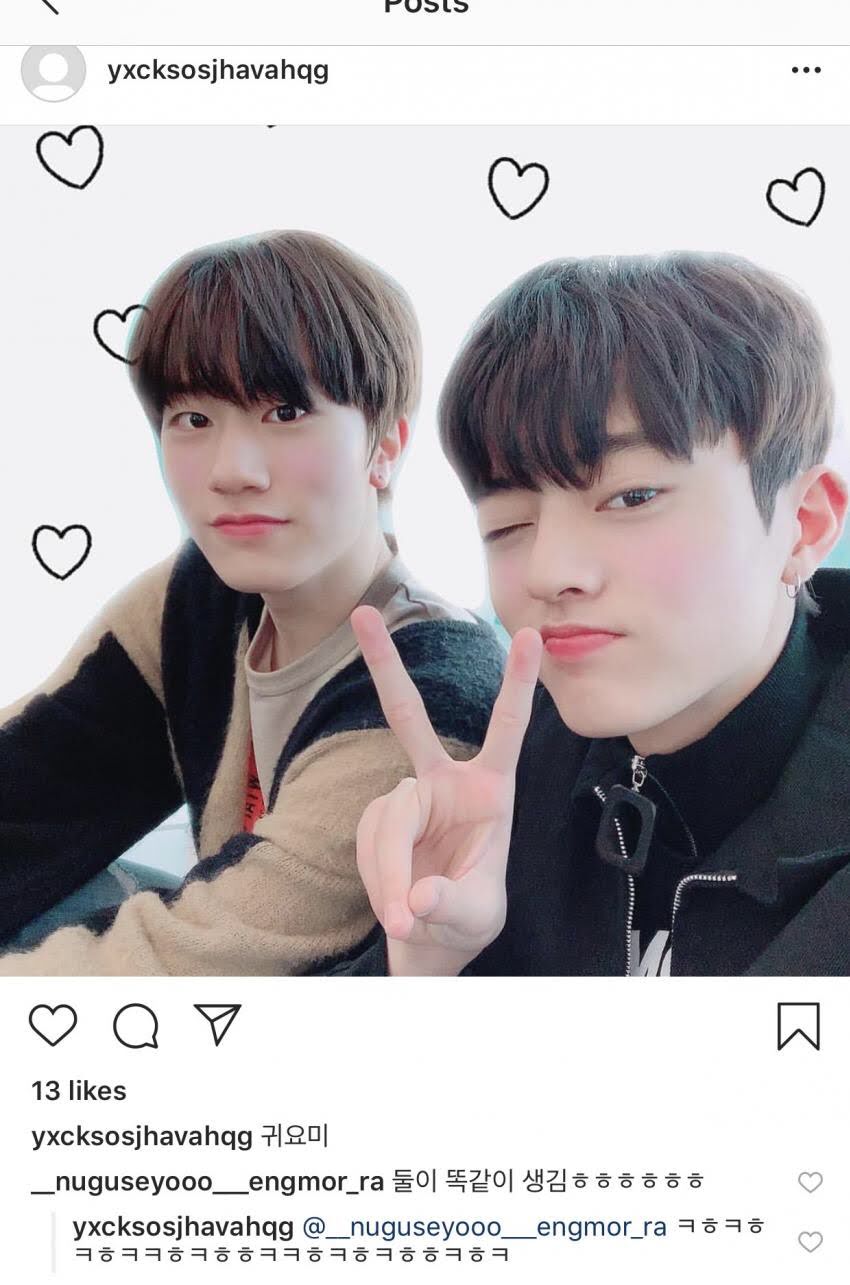Open the post's three-dot options menu
Screen dimensions: 850x1285
pyautogui.click(x=805, y=70)
